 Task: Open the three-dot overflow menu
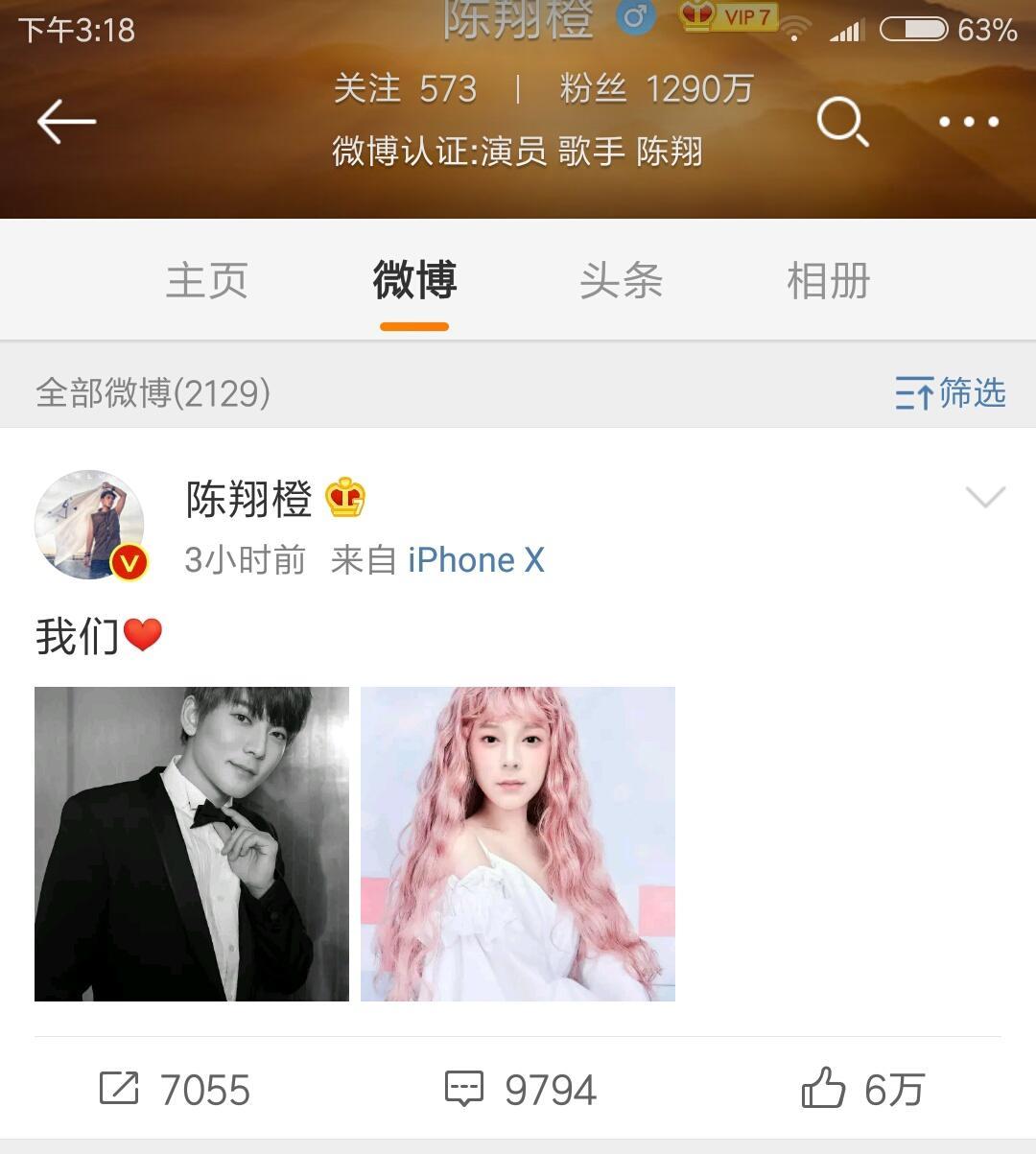coord(968,122)
